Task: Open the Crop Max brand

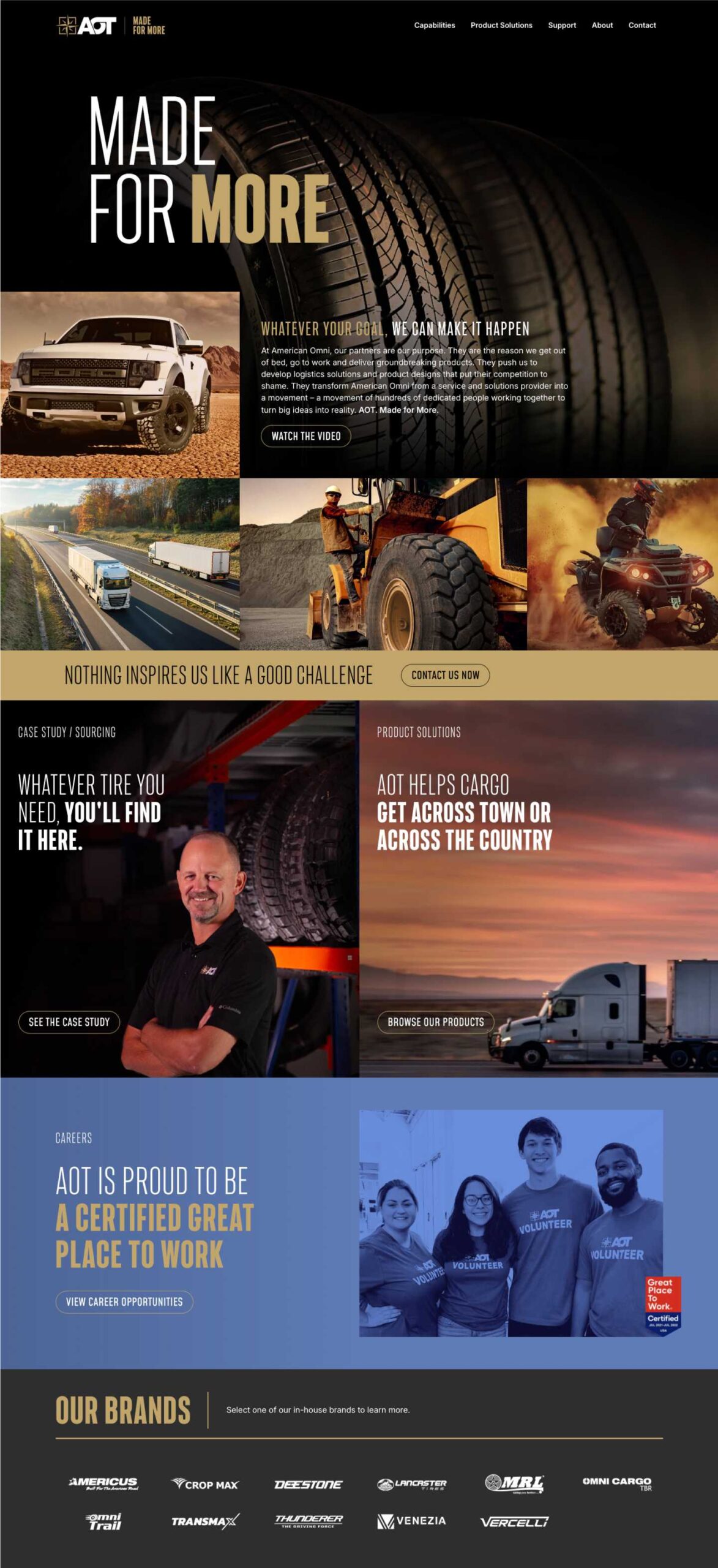Action: coord(205,1484)
